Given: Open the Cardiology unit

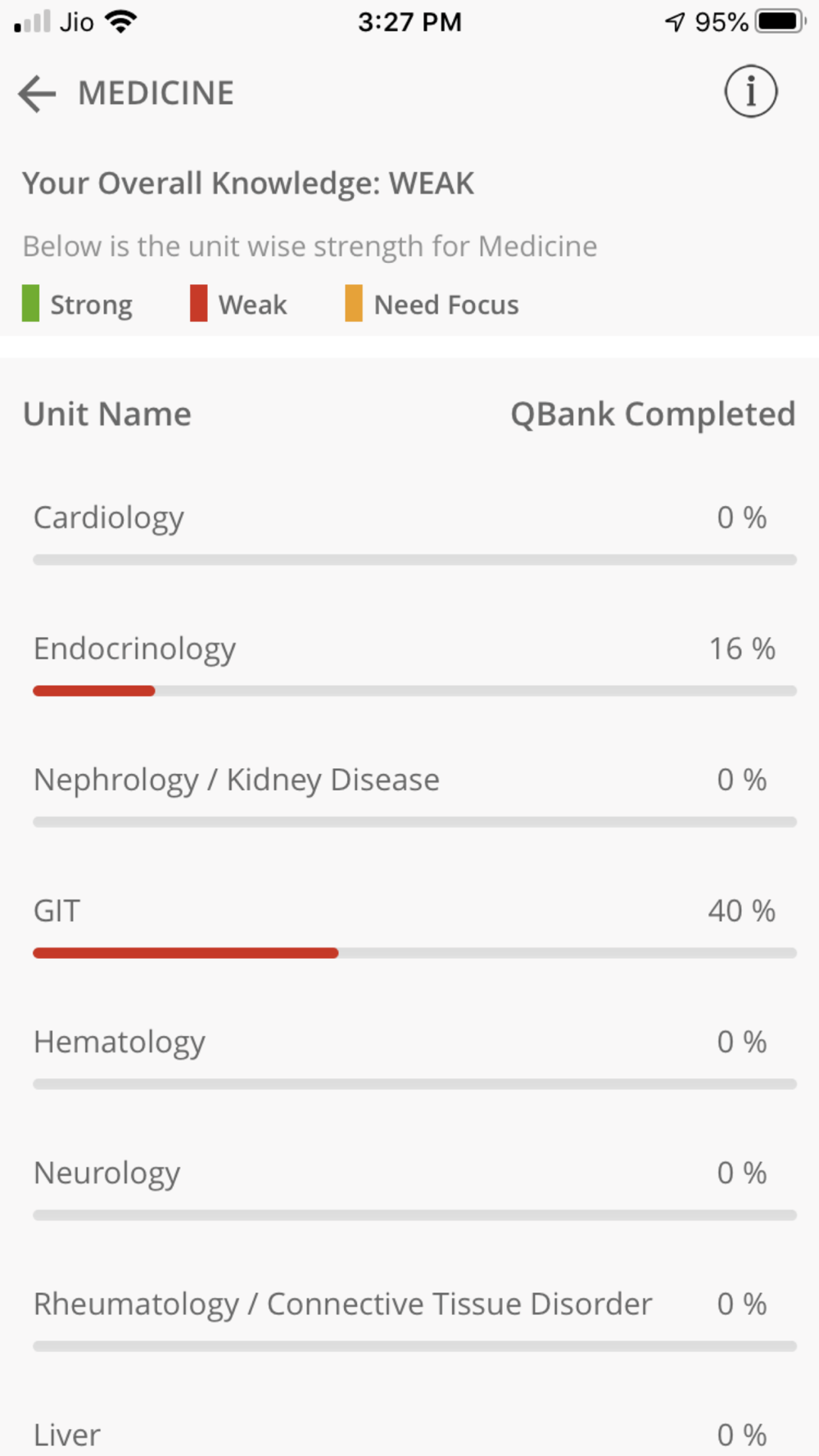Looking at the screenshot, I should tap(414, 532).
